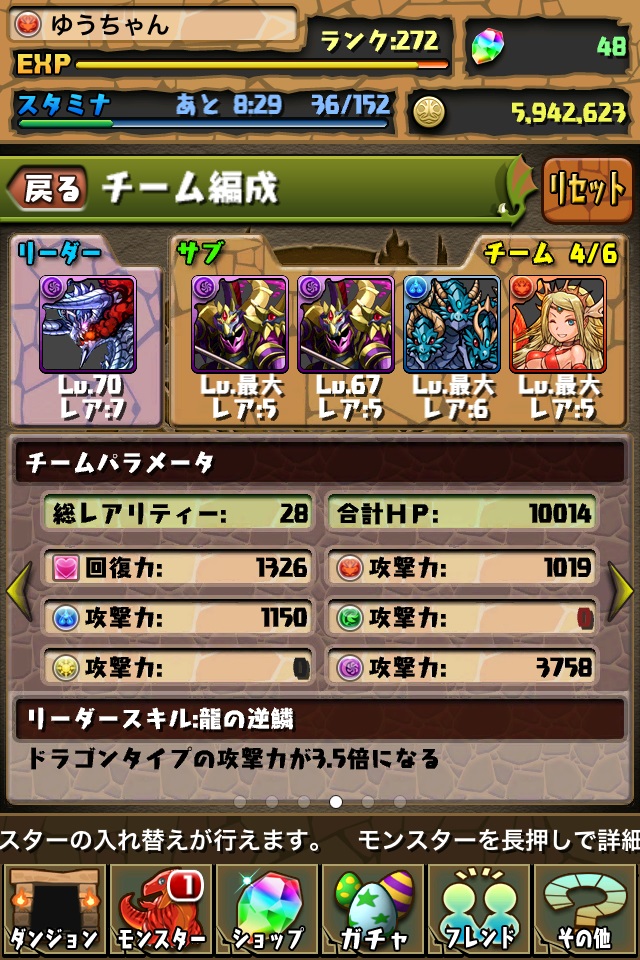
Task: Go to previous team with left arrow
Action: coord(18,593)
